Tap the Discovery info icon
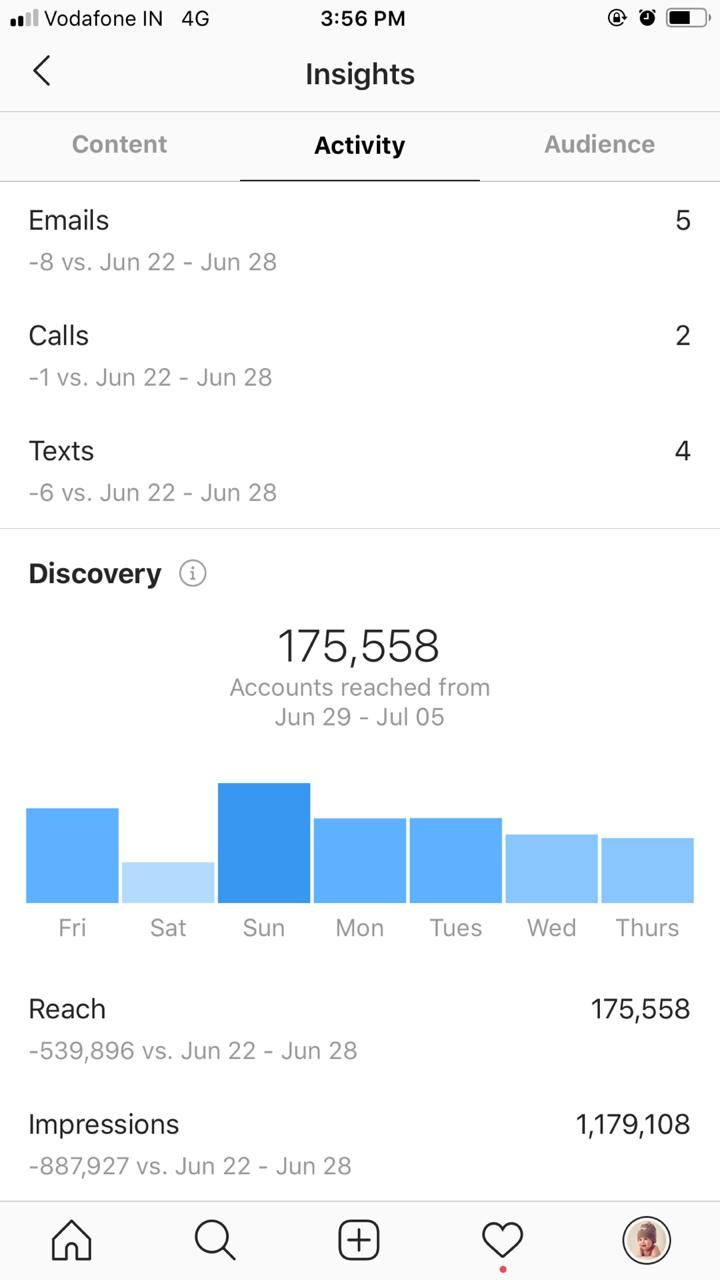The image size is (720, 1280). [x=192, y=574]
